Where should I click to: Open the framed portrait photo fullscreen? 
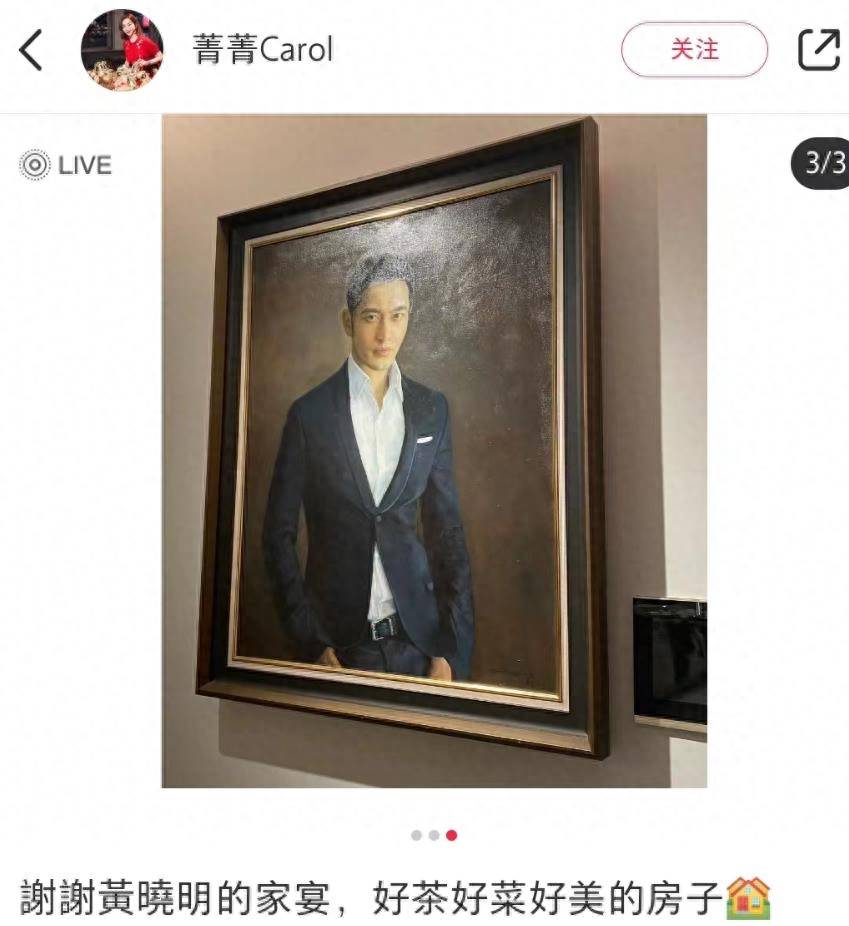tap(434, 450)
